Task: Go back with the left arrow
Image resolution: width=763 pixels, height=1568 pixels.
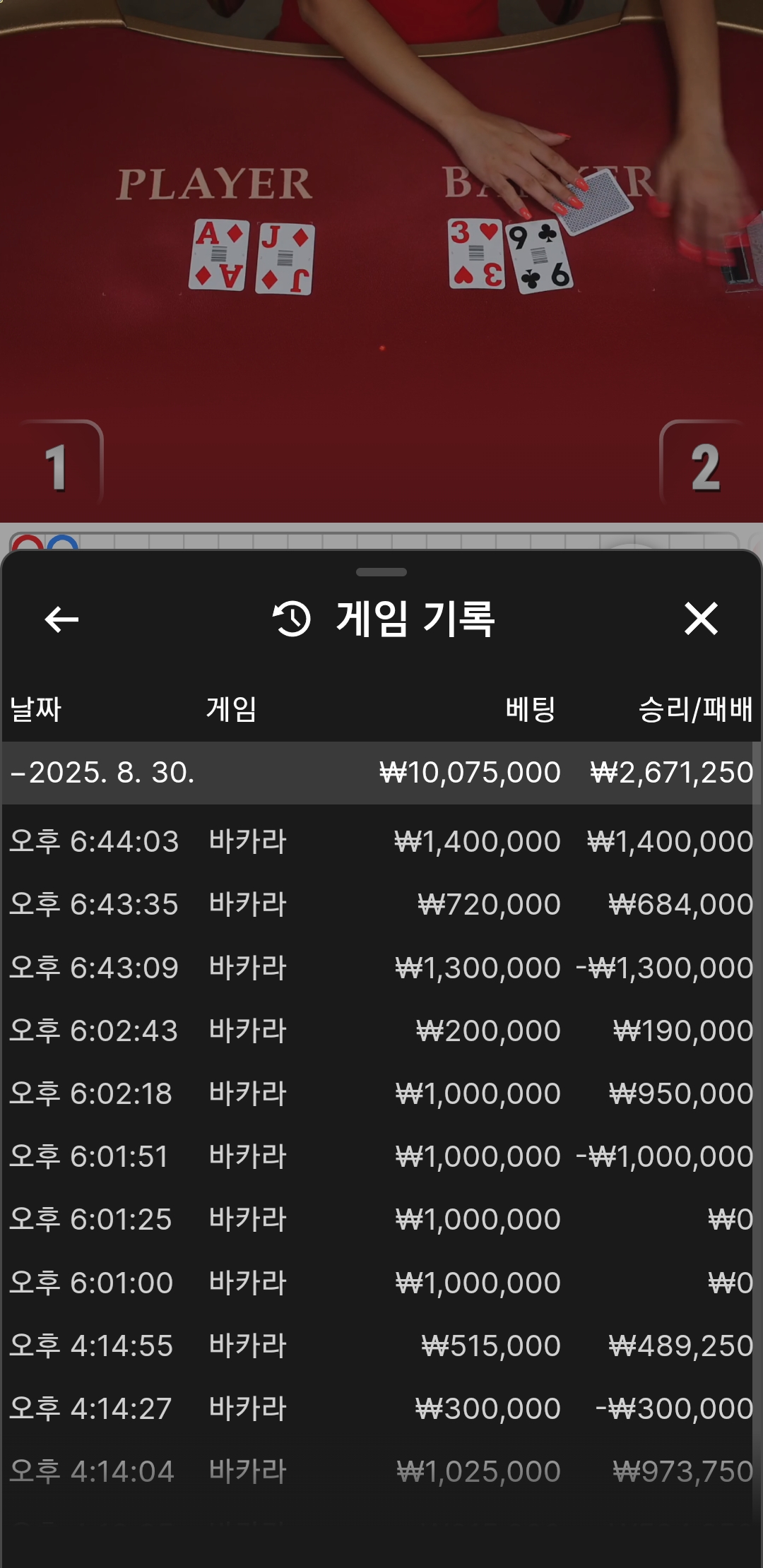Action: tap(61, 619)
